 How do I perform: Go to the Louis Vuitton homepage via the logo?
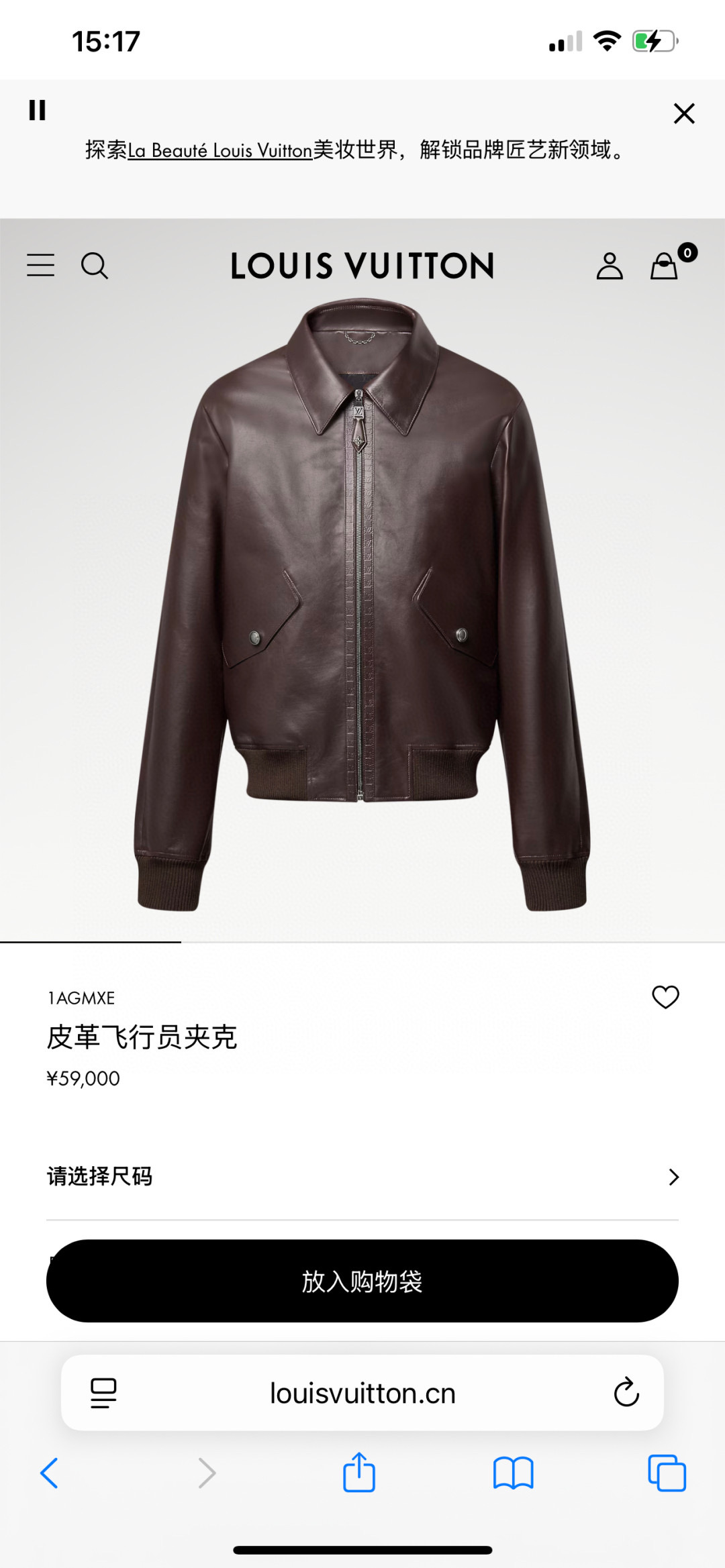362,266
